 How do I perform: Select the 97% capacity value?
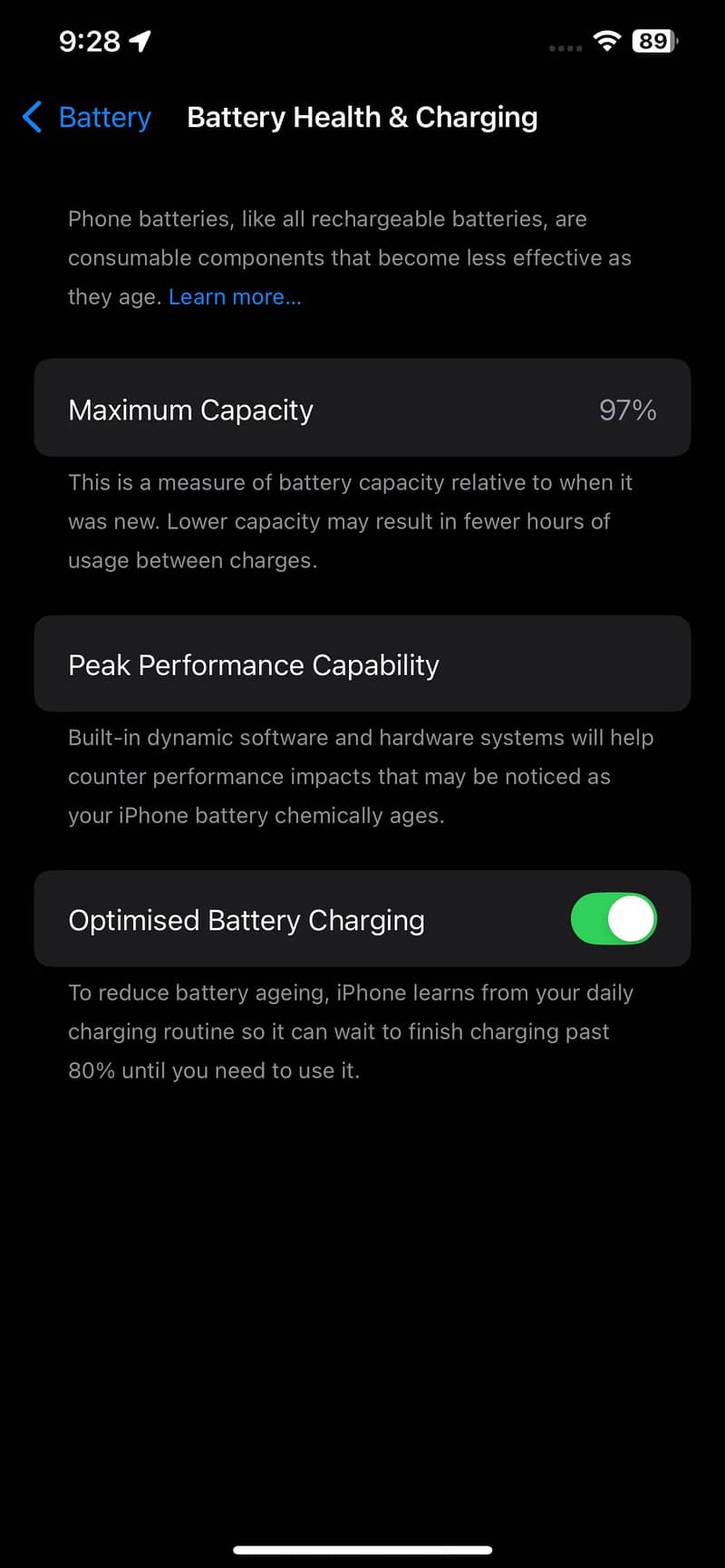pyautogui.click(x=627, y=410)
